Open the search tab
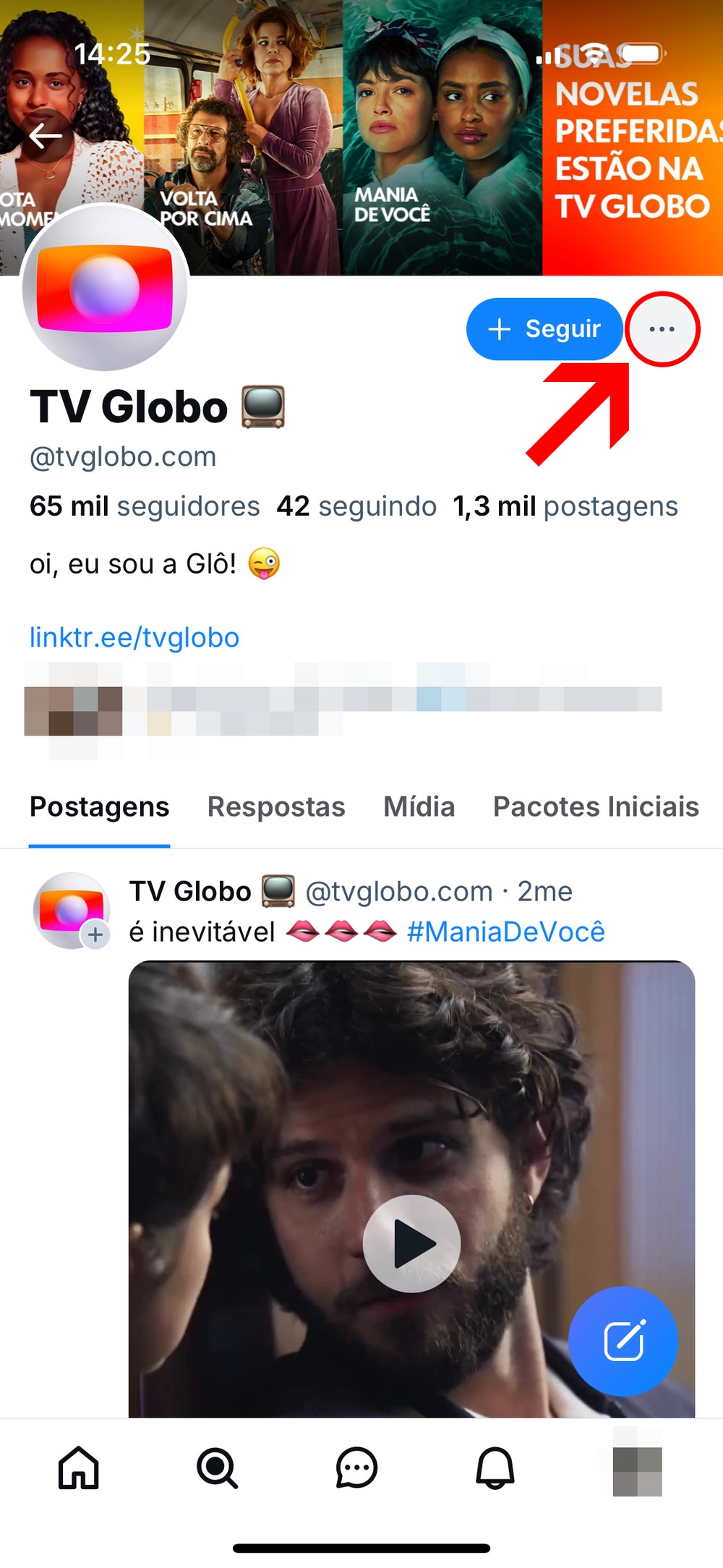Image resolution: width=723 pixels, height=1568 pixels. click(x=217, y=1468)
